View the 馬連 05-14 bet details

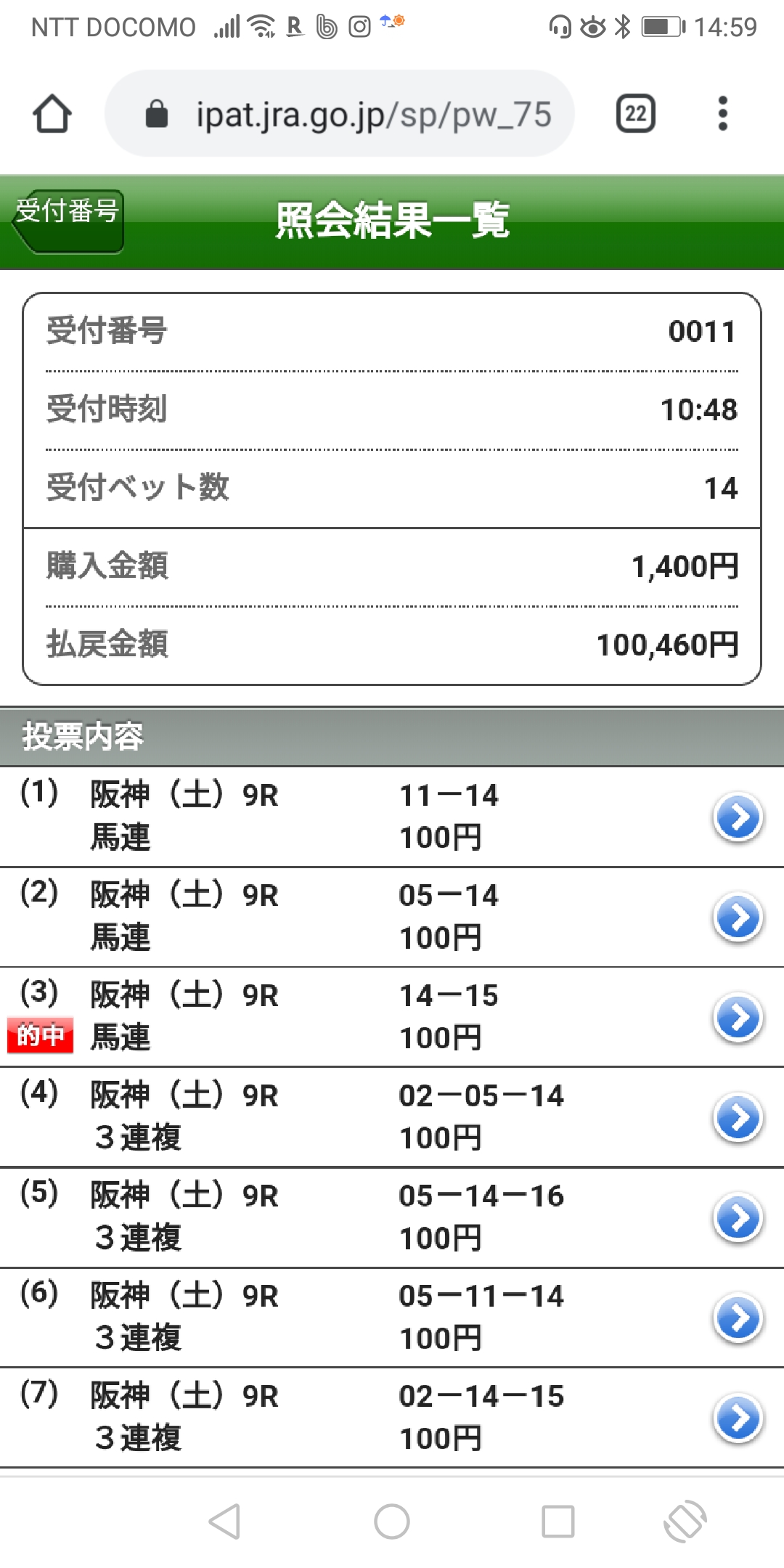[392, 917]
